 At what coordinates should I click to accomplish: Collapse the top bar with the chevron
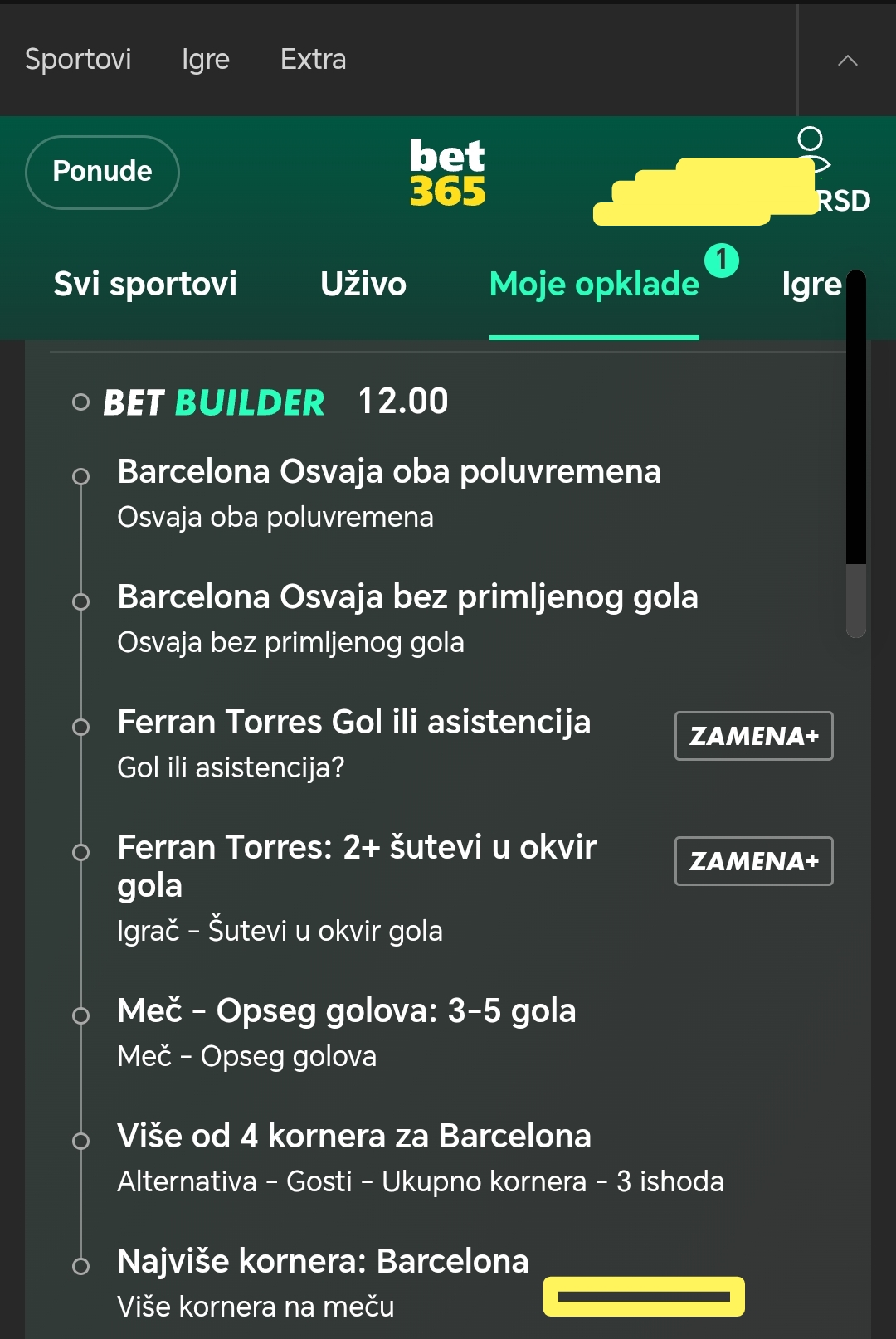pyautogui.click(x=847, y=60)
